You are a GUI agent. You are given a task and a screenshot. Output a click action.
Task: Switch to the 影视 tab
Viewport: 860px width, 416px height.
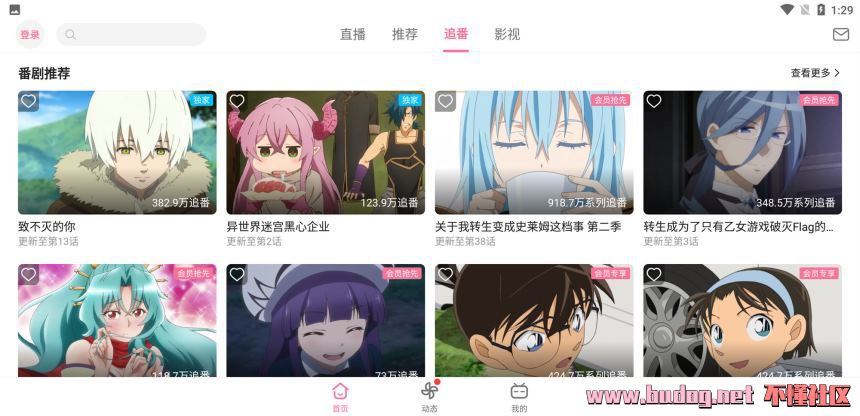pos(507,34)
